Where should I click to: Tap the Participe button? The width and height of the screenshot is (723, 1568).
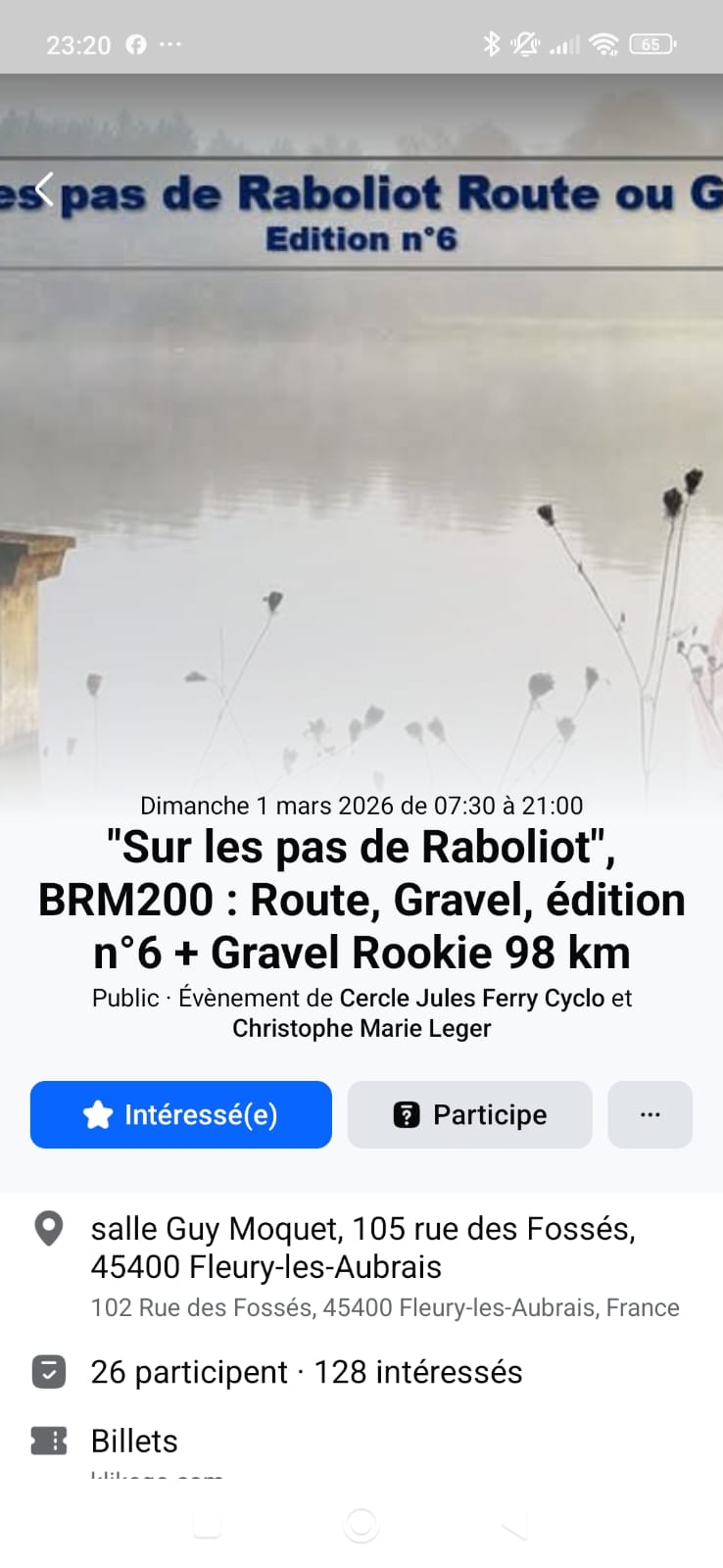[470, 1114]
